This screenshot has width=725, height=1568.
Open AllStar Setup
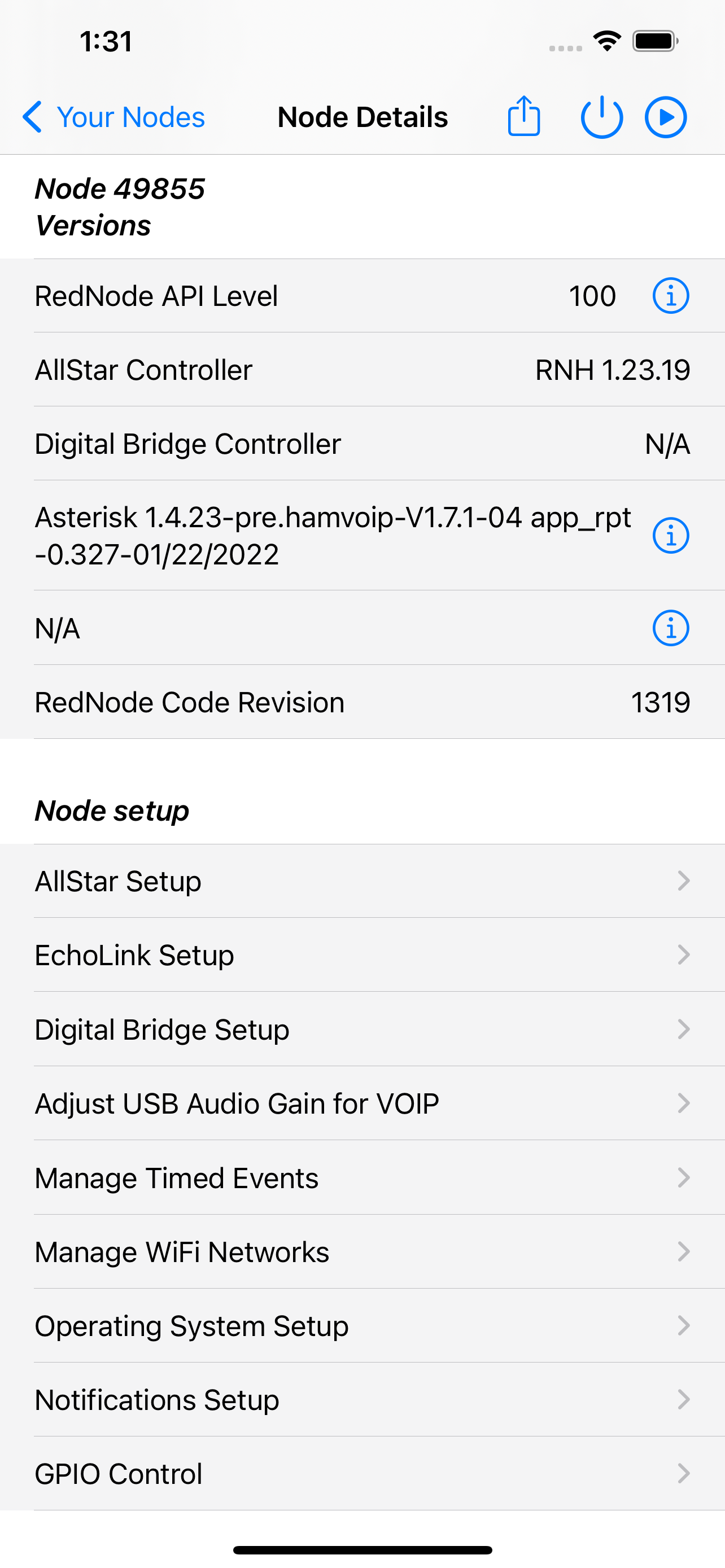362,881
